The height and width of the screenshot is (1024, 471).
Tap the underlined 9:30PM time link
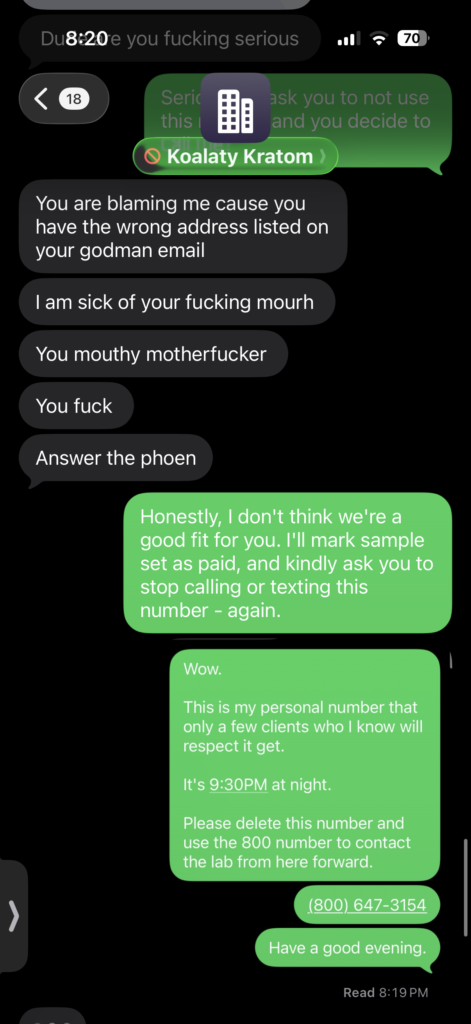click(x=238, y=784)
